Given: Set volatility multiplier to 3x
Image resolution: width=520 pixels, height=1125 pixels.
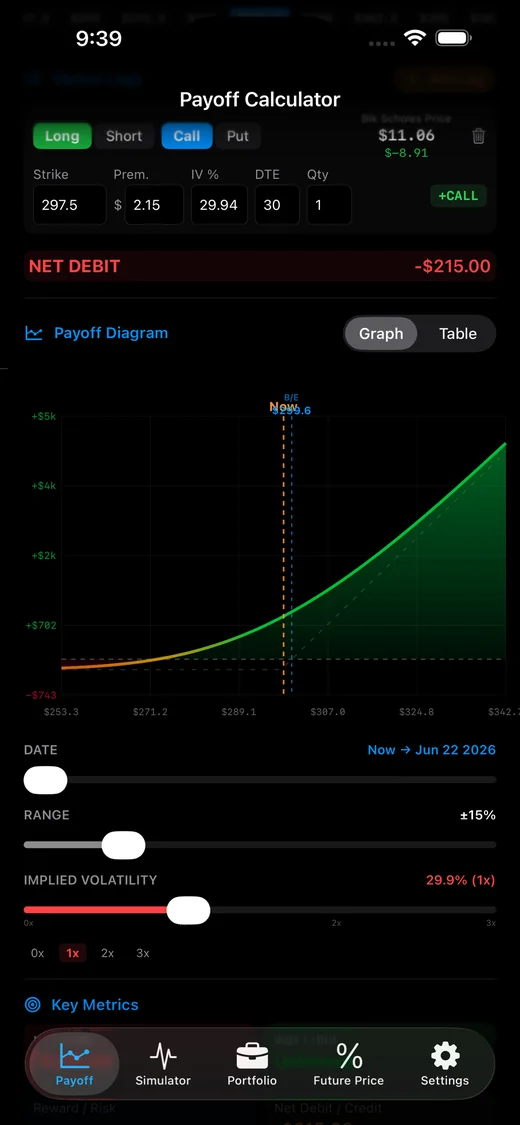Looking at the screenshot, I should pos(143,954).
